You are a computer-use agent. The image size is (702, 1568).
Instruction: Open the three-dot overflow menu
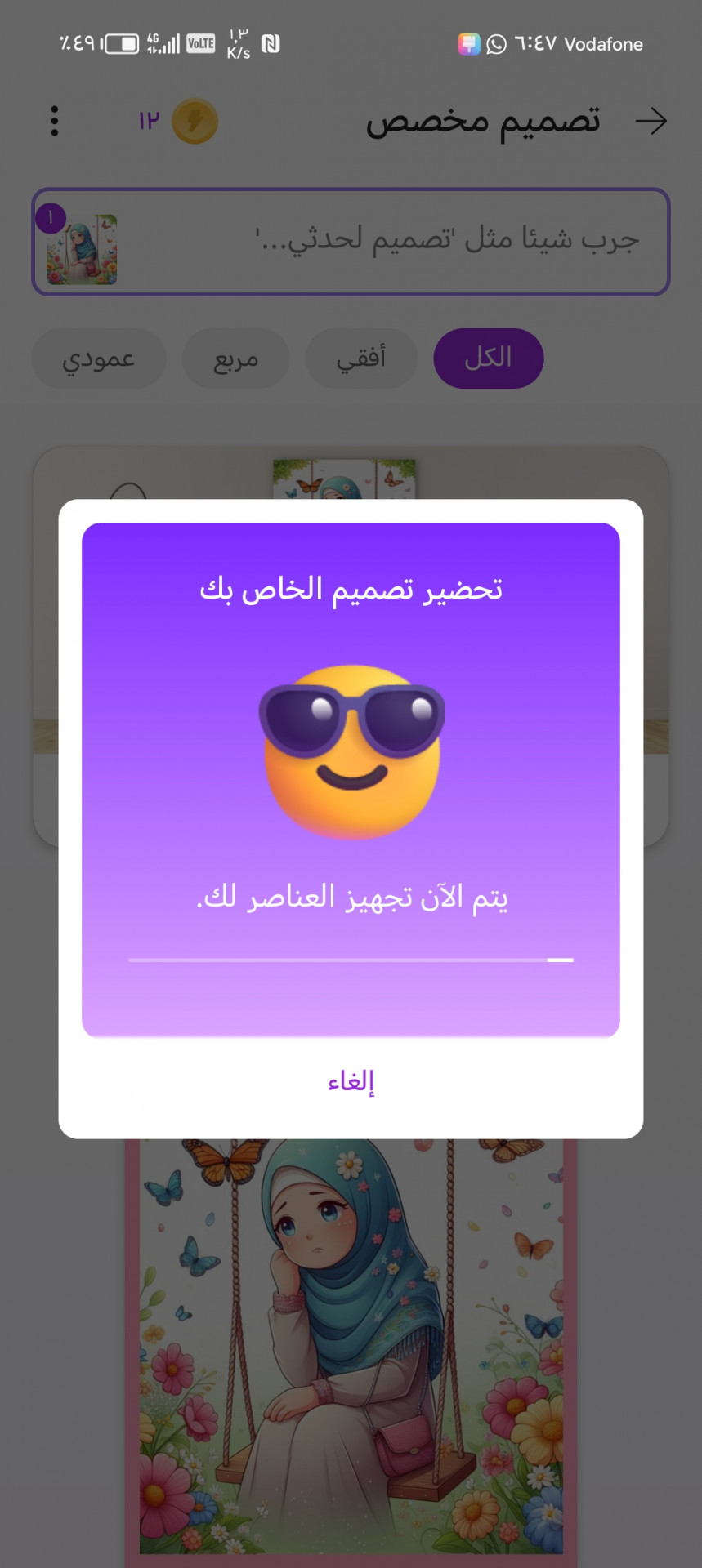[55, 122]
